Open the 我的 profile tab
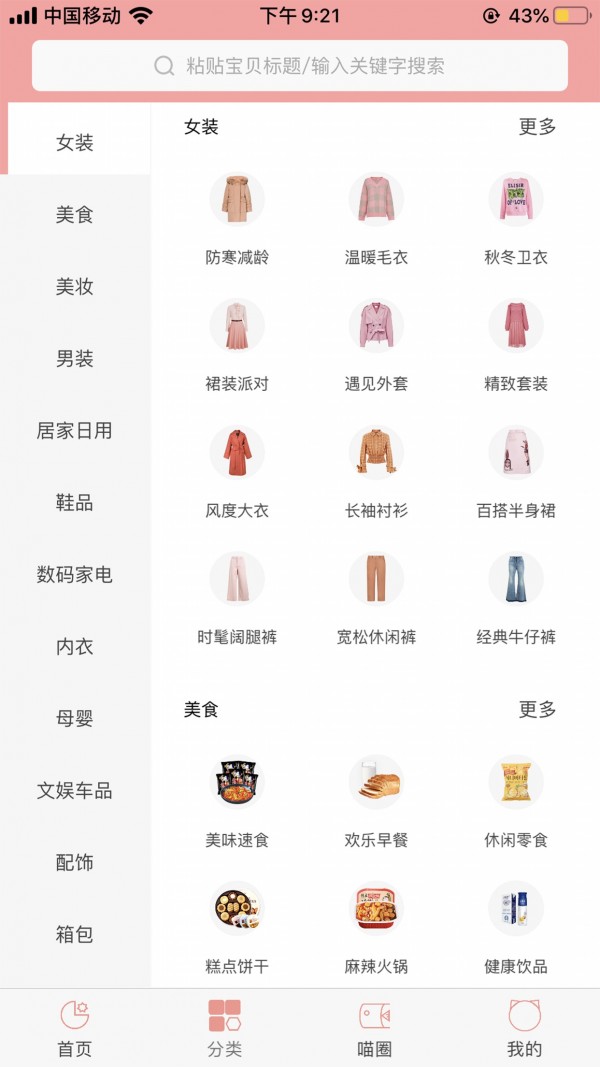This screenshot has width=600, height=1067. click(524, 1028)
